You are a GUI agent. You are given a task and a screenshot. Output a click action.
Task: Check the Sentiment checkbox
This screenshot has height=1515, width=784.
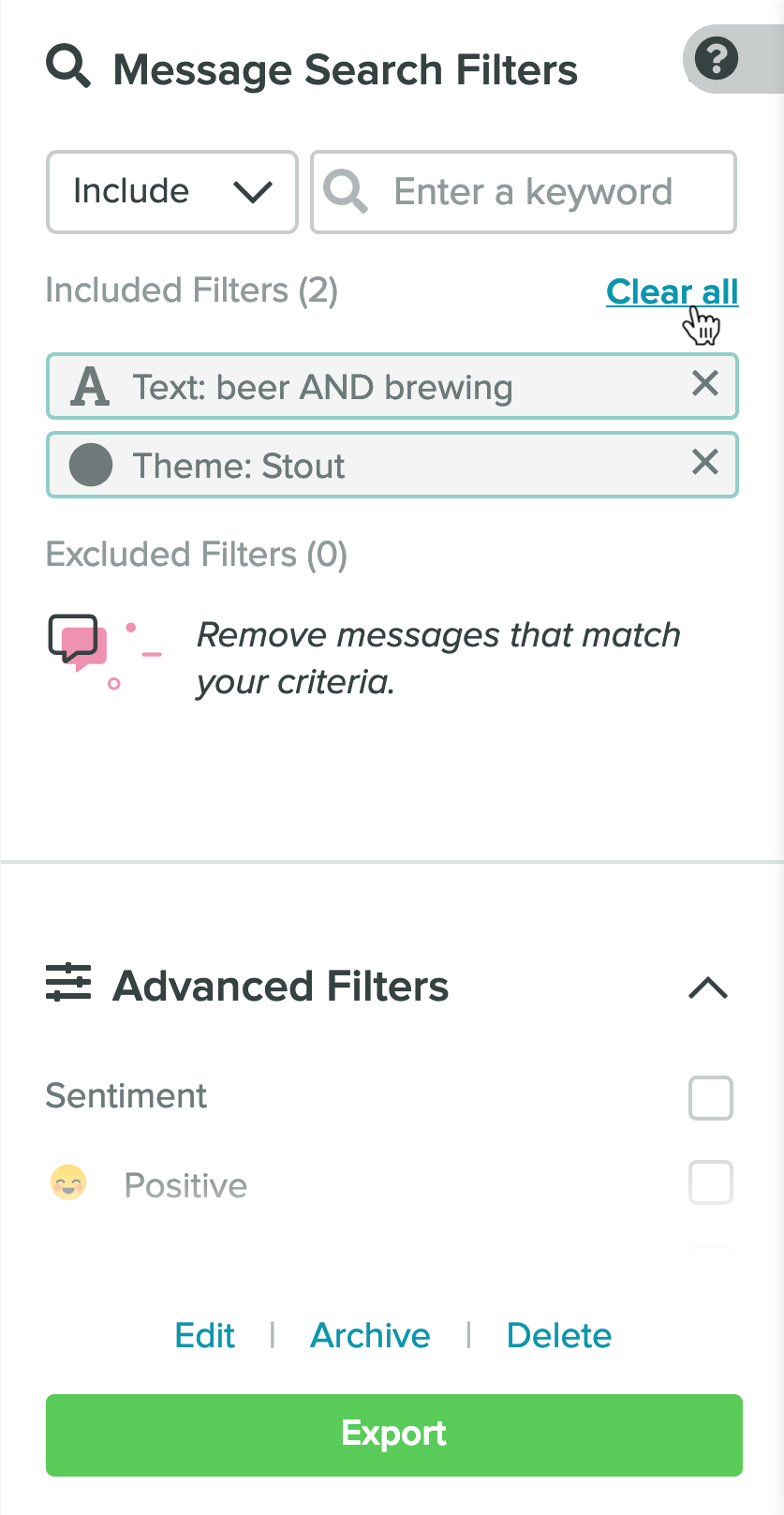pos(711,1098)
